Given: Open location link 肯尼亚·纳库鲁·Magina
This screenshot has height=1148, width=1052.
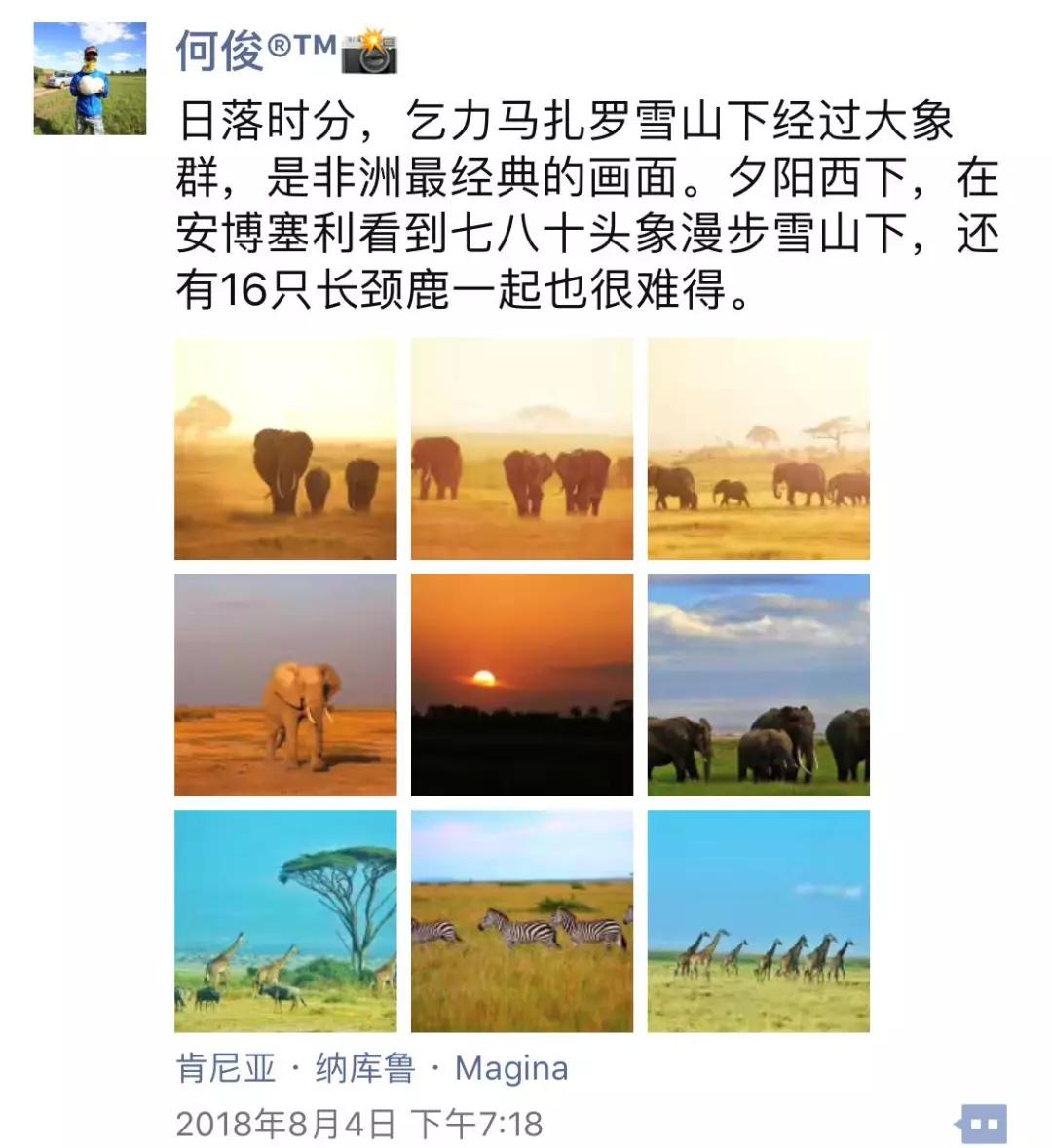Looking at the screenshot, I should click(x=373, y=1068).
